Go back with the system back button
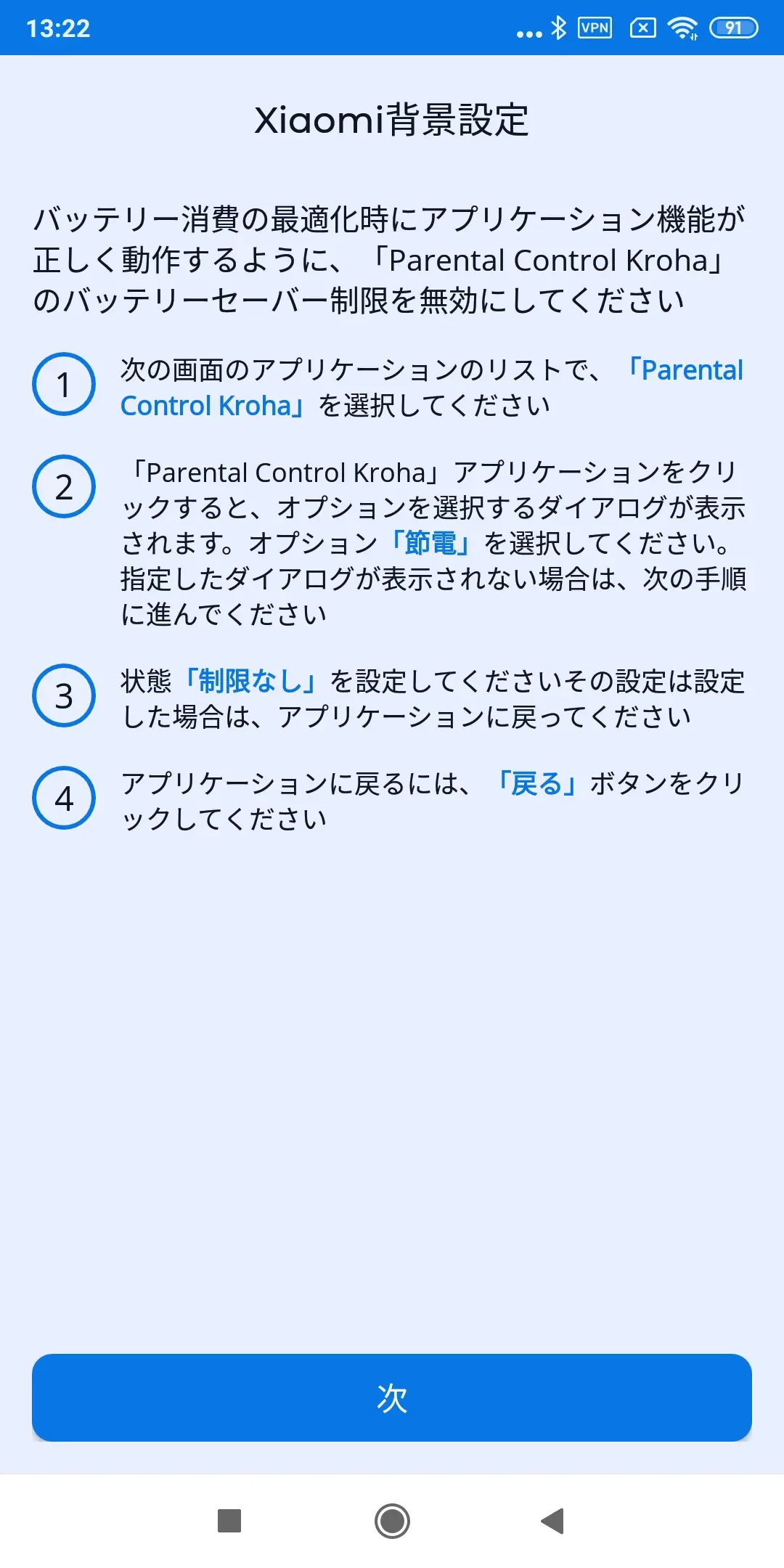The height and width of the screenshot is (1568, 784). click(553, 1521)
